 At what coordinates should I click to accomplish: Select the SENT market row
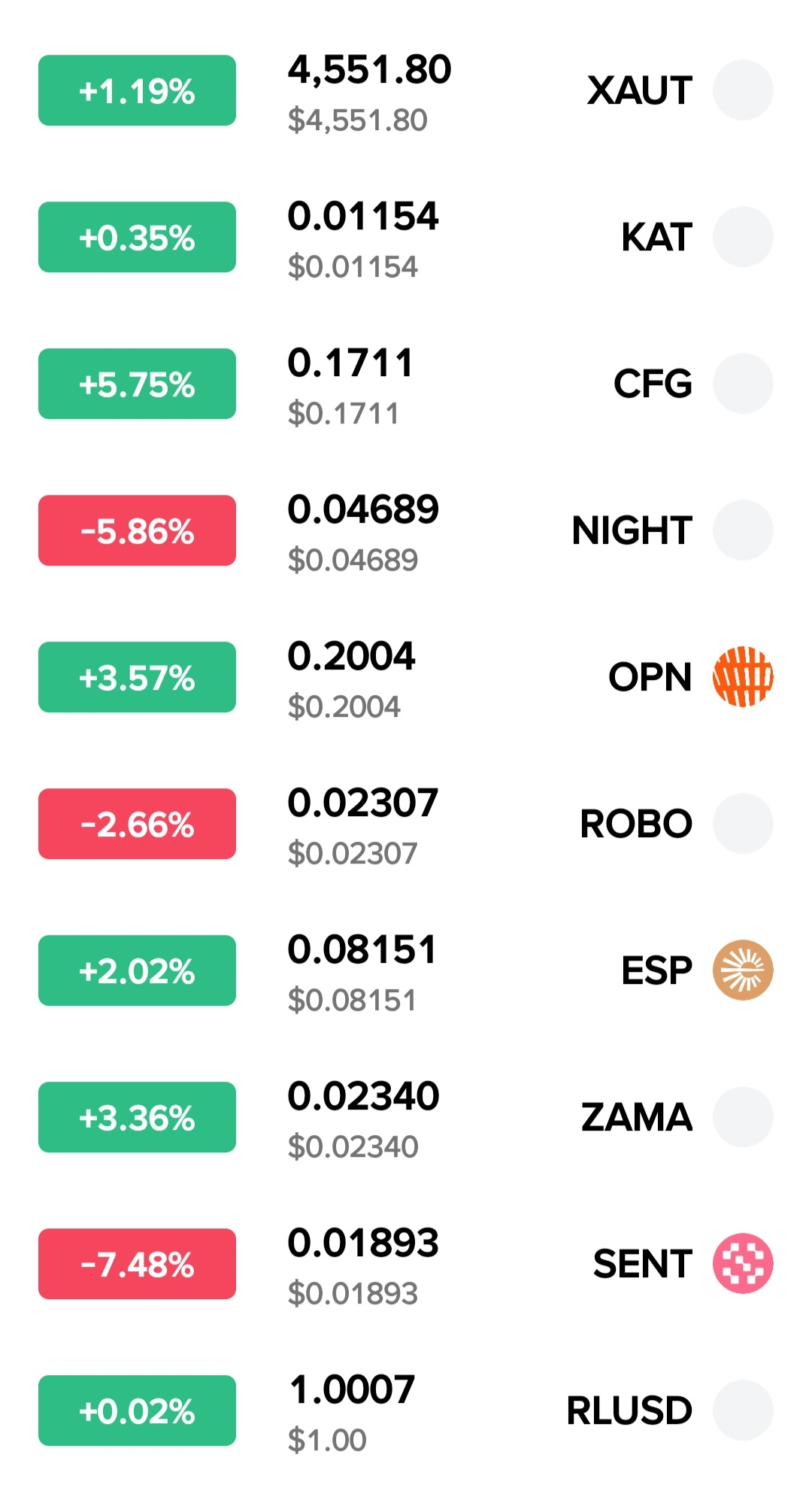pyautogui.click(x=642, y=1264)
